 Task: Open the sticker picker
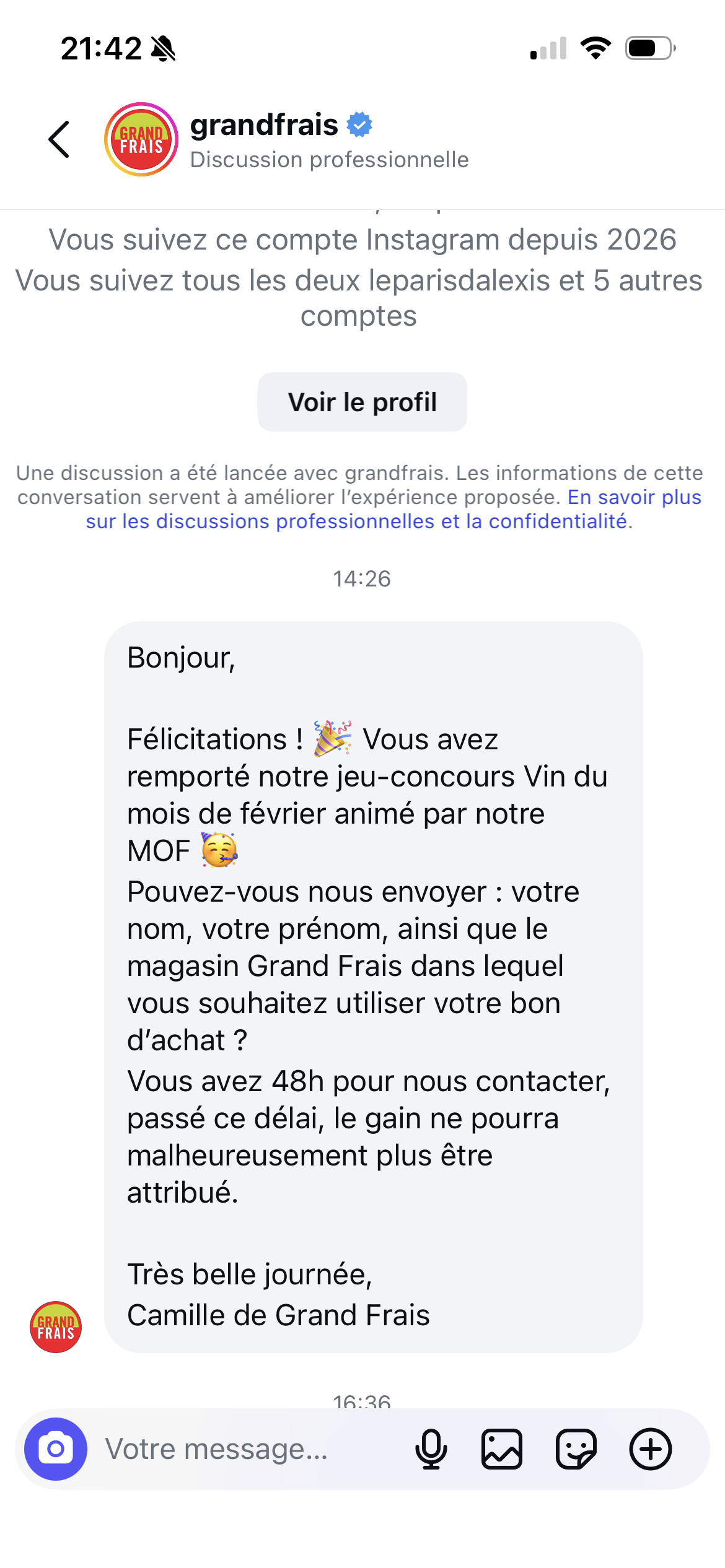(x=576, y=1449)
